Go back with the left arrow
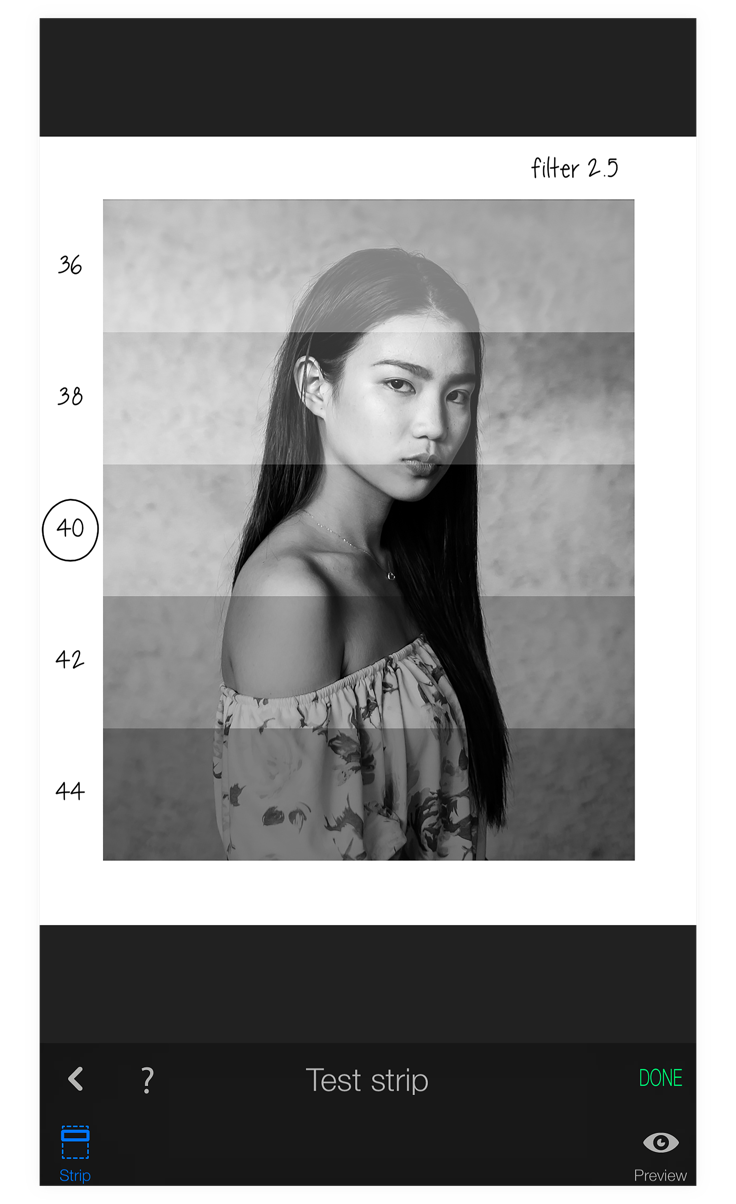Image resolution: width=736 pixels, height=1204 pixels. [x=75, y=1079]
